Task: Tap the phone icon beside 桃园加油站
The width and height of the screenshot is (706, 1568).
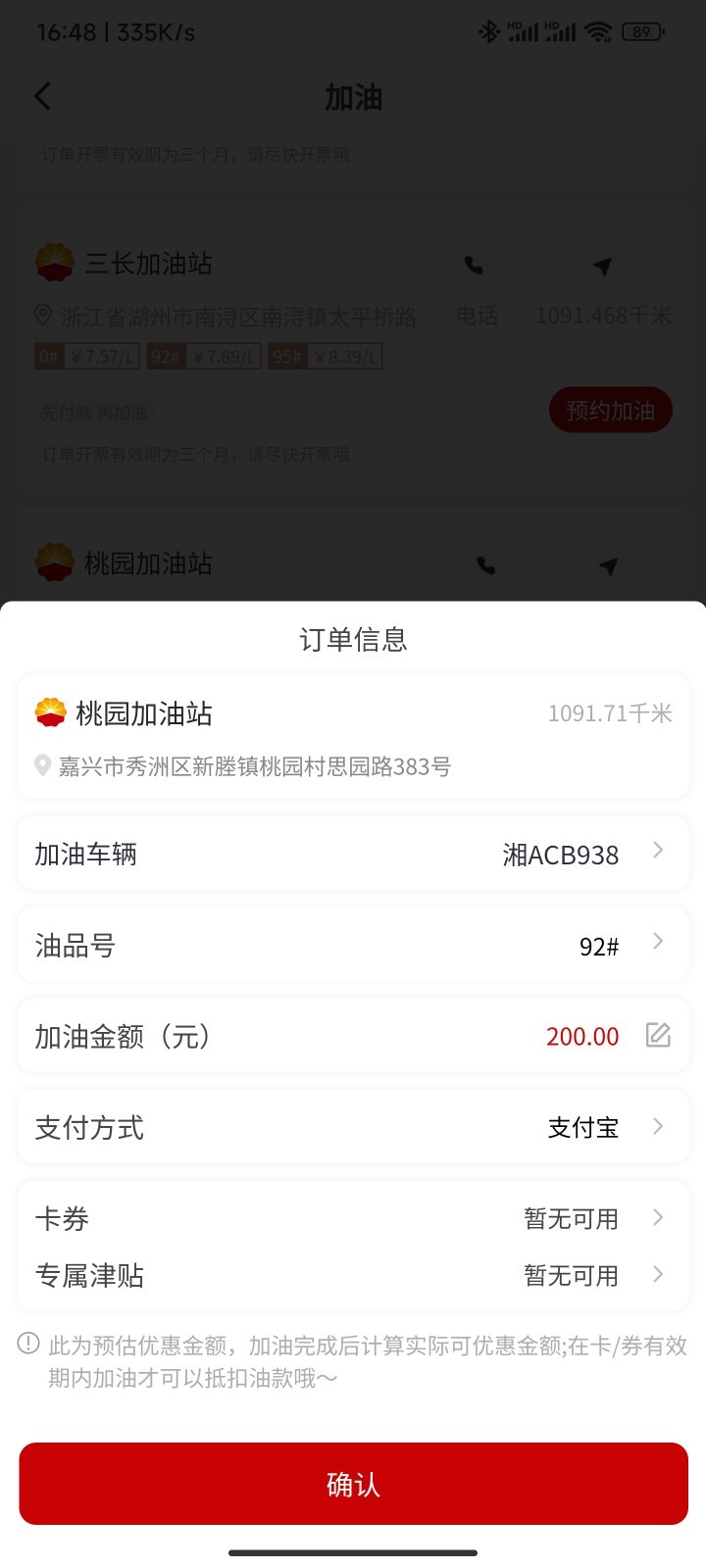Action: pyautogui.click(x=487, y=566)
